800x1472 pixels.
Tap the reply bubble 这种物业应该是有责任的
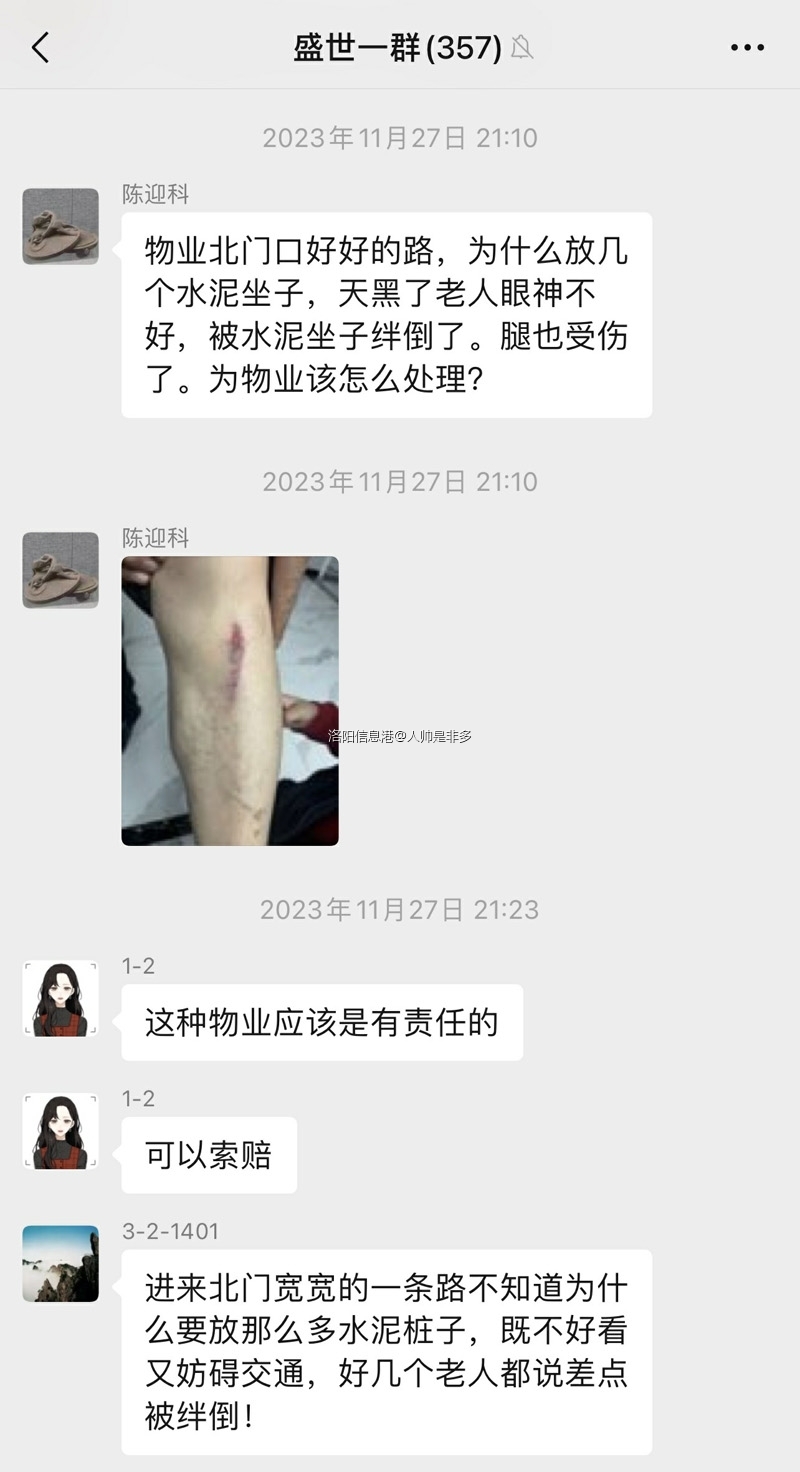pyautogui.click(x=320, y=1022)
